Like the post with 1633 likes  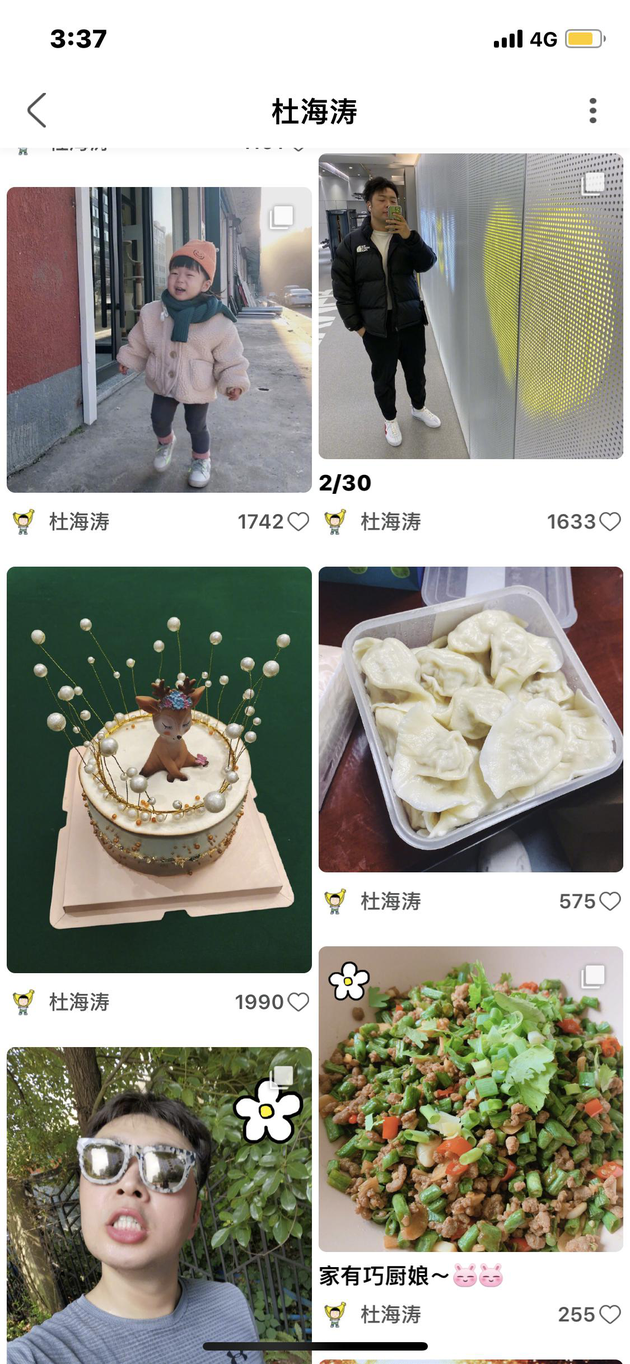610,522
